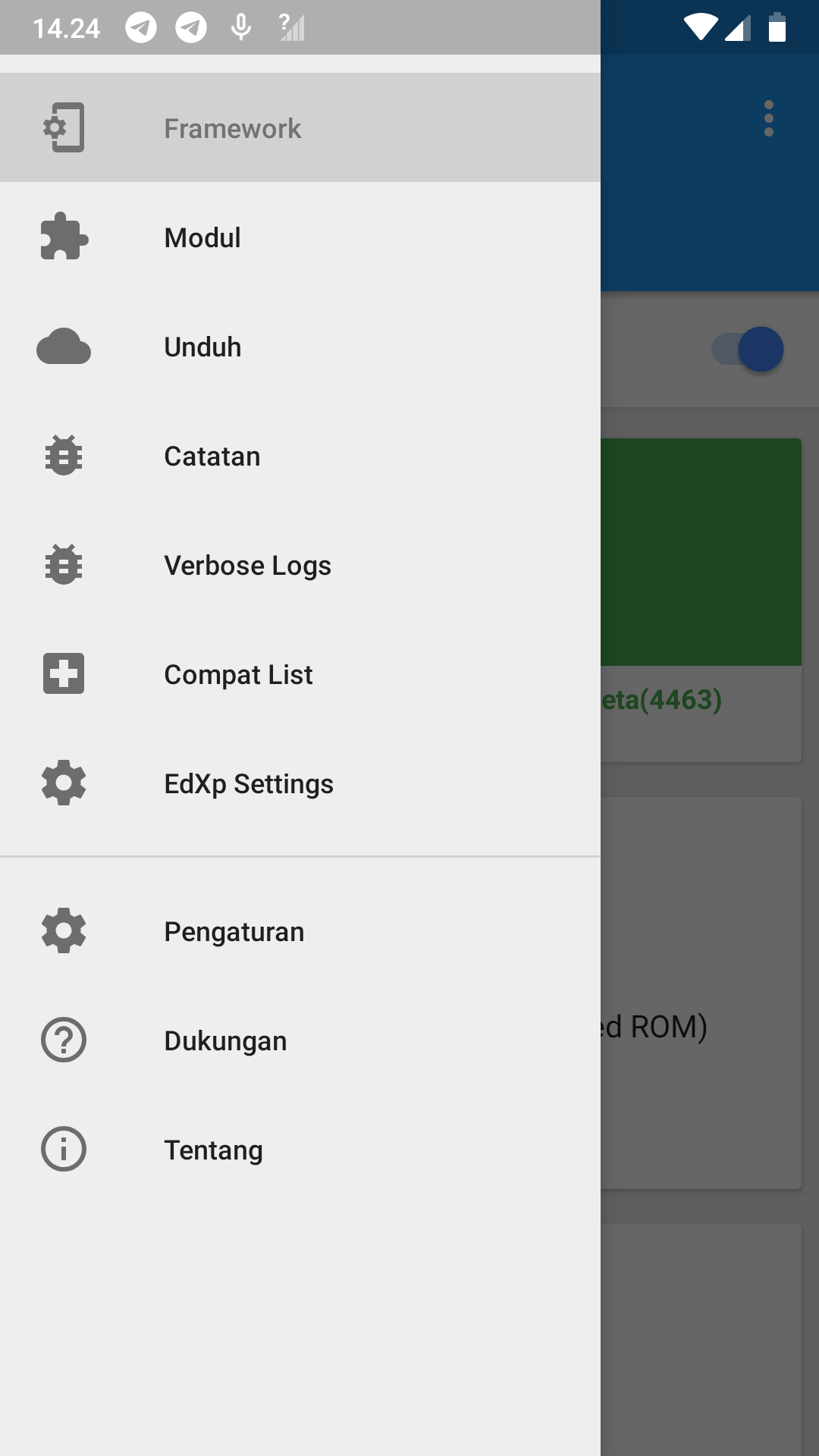This screenshot has width=819, height=1456.
Task: Open the Modul section
Action: point(300,237)
